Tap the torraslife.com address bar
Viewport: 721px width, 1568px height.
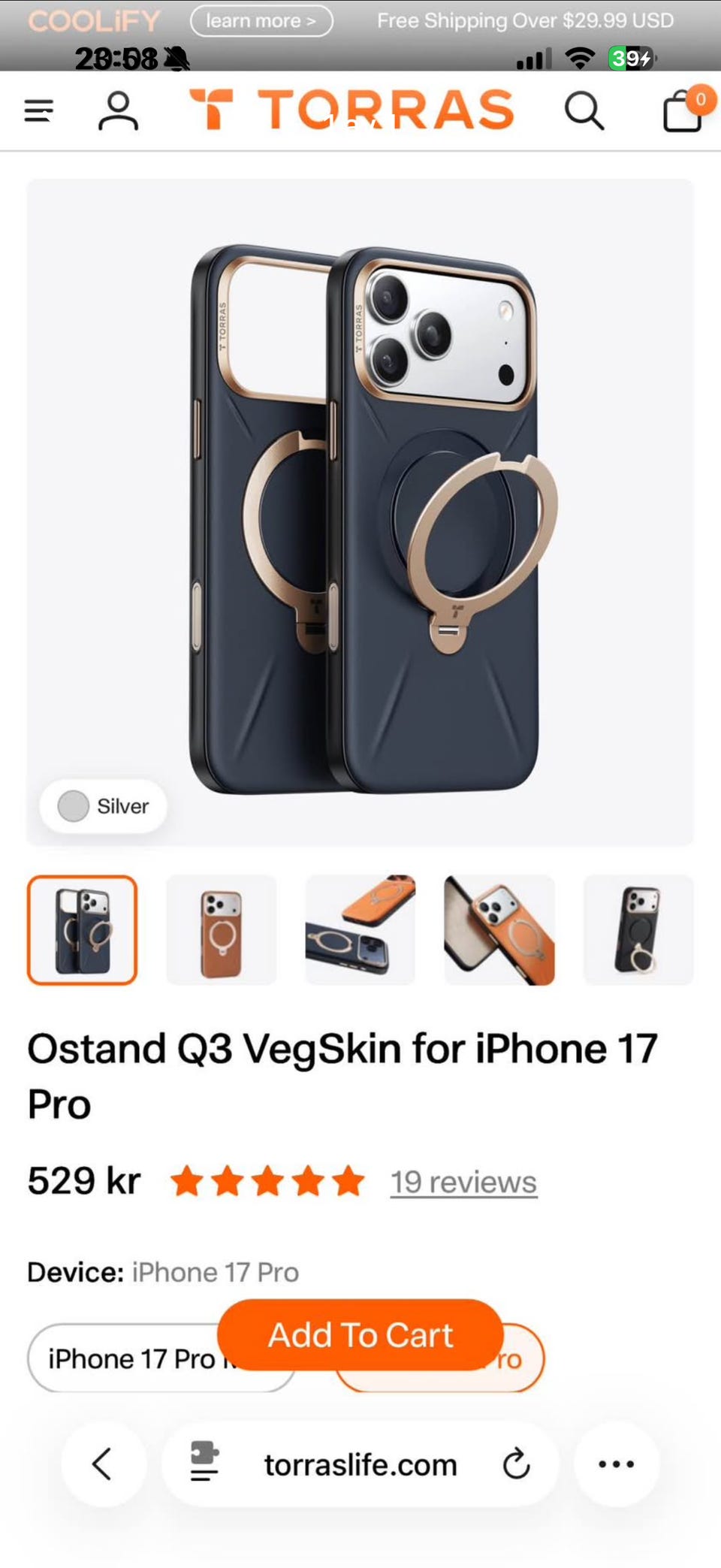click(x=360, y=1465)
